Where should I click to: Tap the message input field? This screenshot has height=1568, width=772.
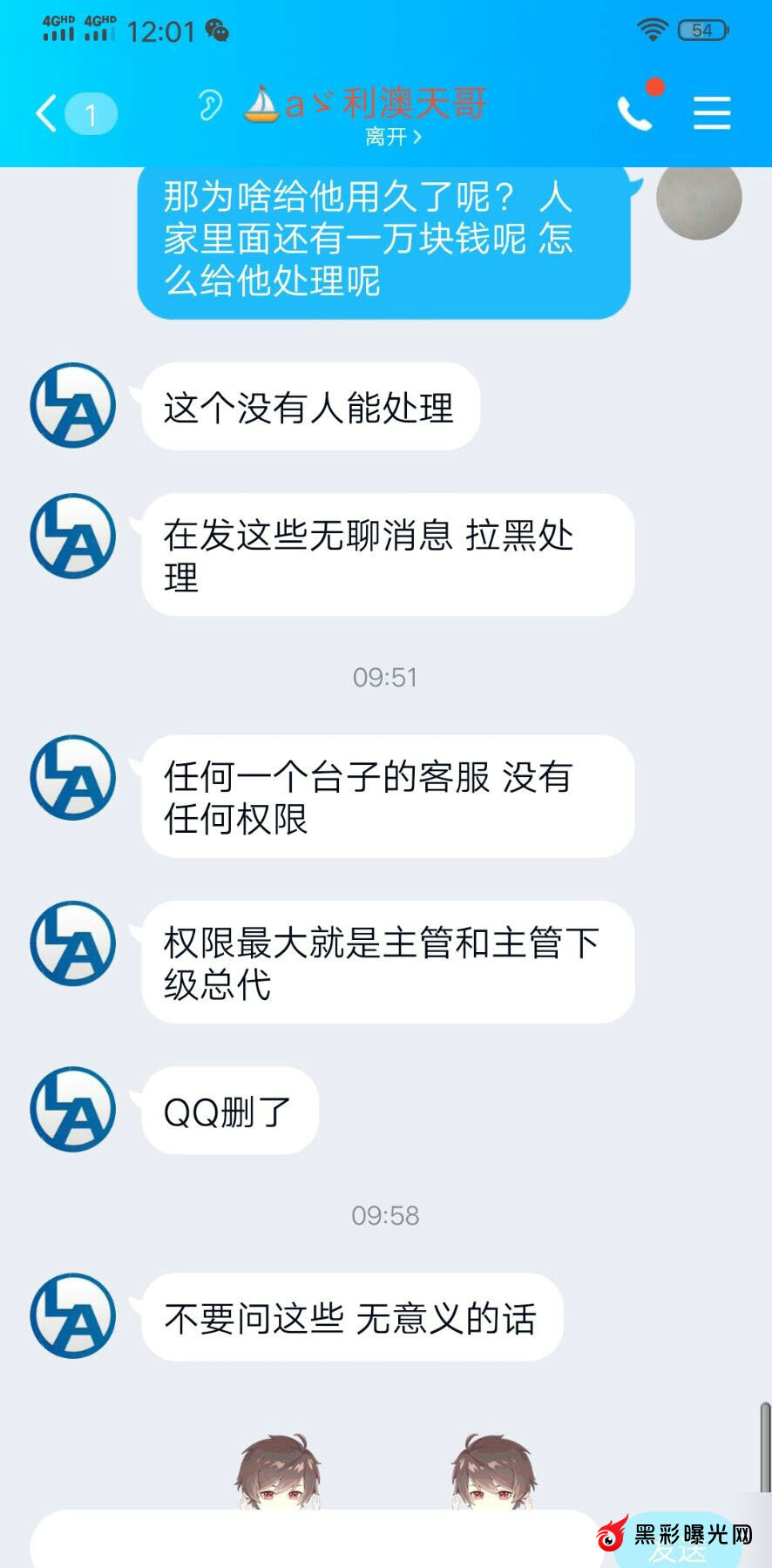(314, 1540)
